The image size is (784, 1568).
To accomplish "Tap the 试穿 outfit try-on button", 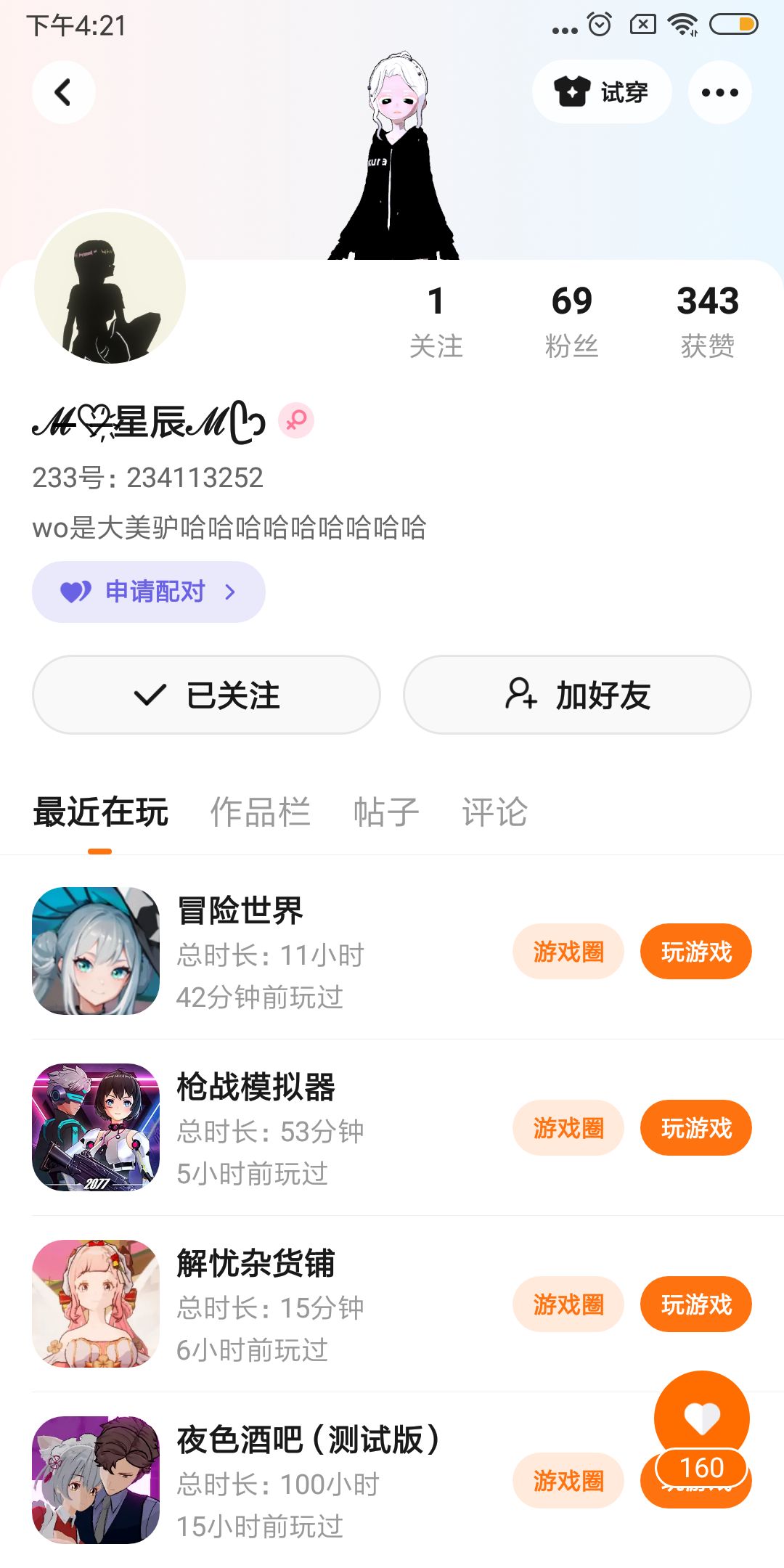I will [x=602, y=92].
